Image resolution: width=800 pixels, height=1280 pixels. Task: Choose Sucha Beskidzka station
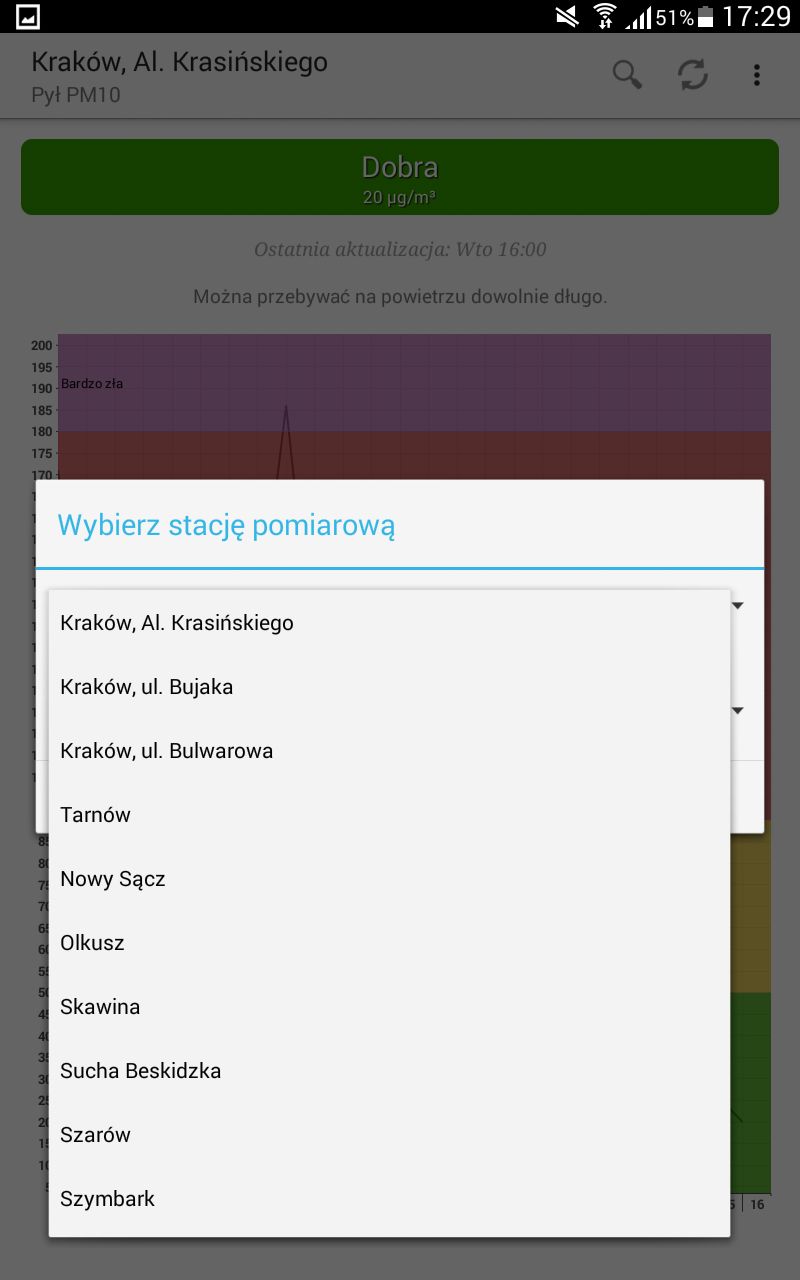[389, 1071]
